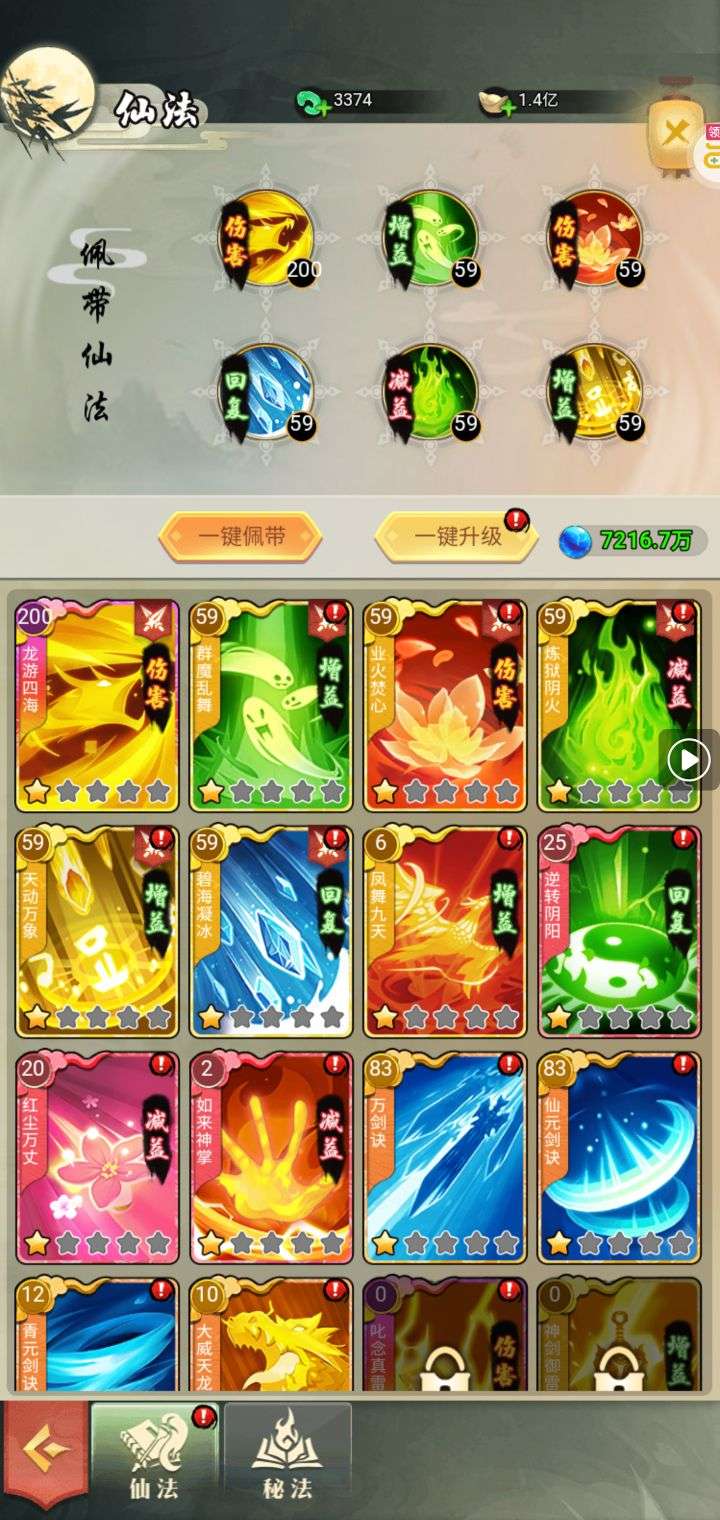Open the 如来神掌 skill card
The image size is (720, 1520).
(272, 1155)
